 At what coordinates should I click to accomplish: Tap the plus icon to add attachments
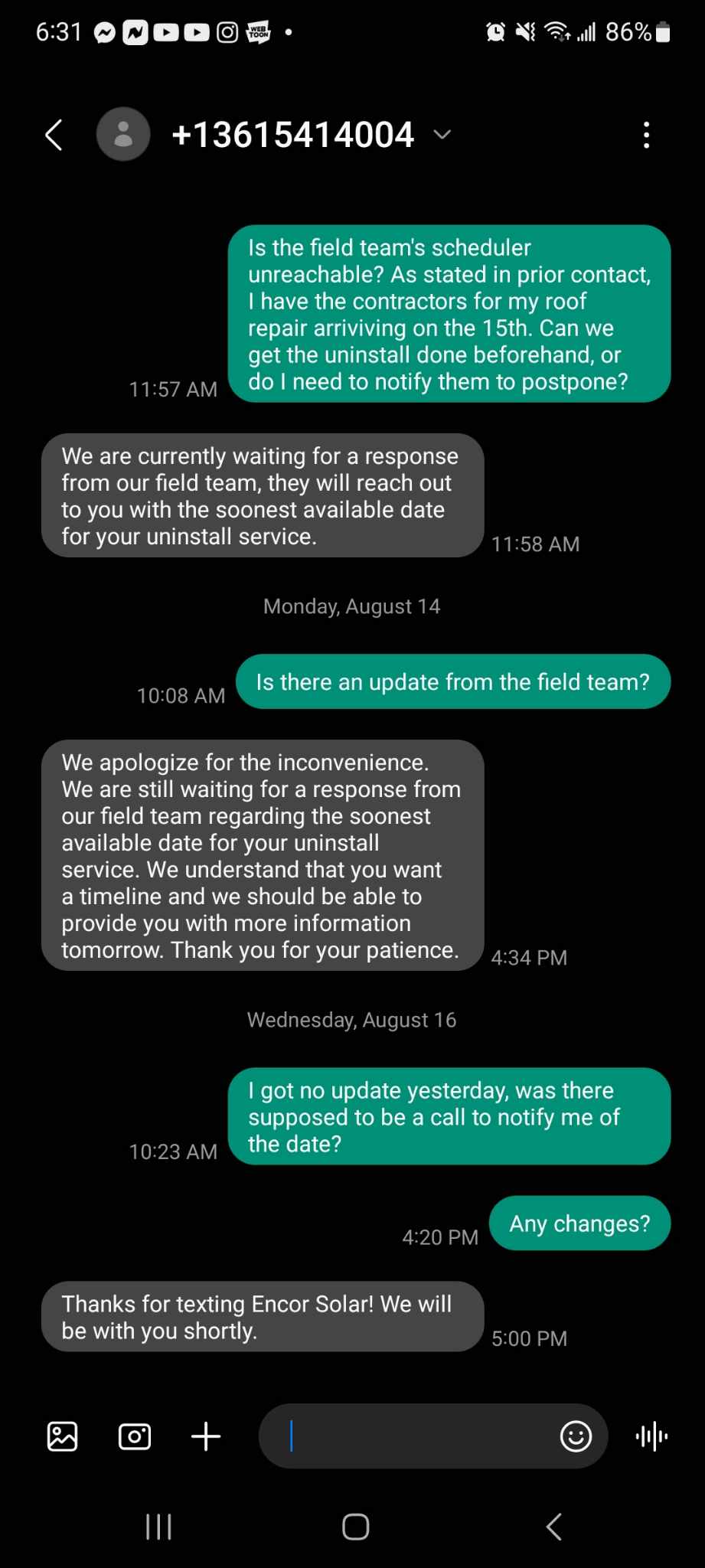point(205,1436)
